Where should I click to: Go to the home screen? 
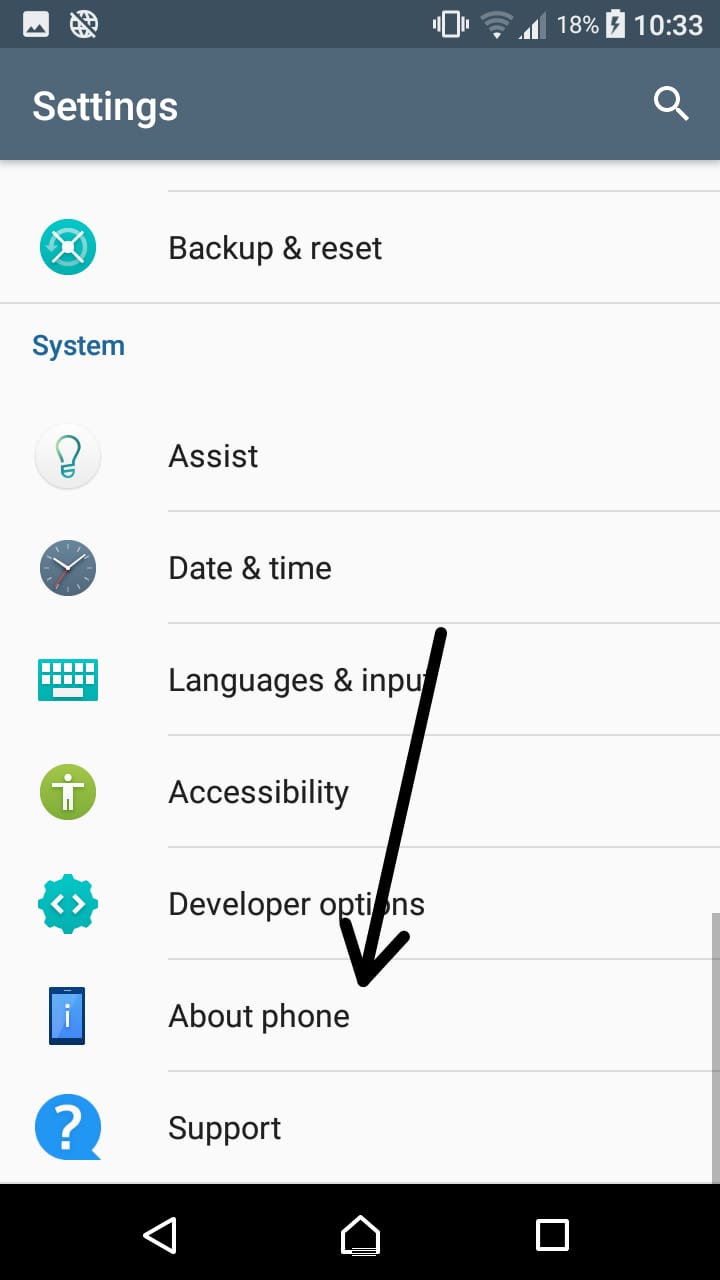click(x=360, y=1234)
